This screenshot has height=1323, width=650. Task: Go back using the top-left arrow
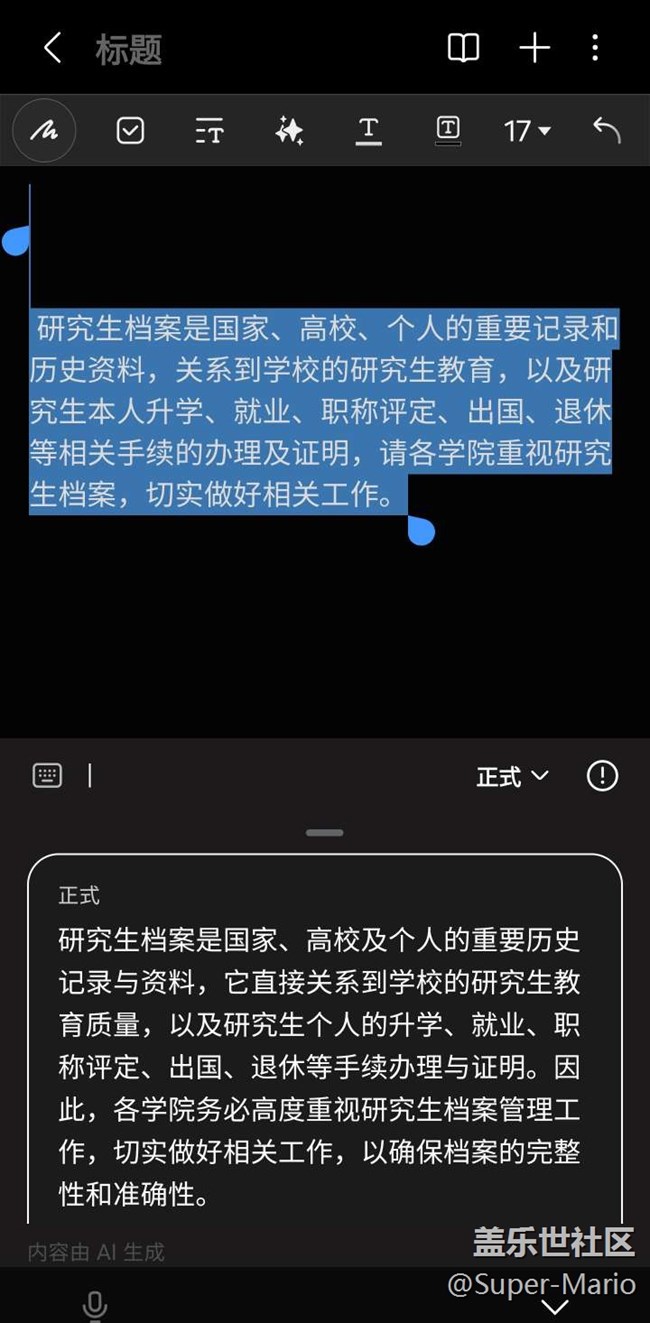(x=52, y=48)
